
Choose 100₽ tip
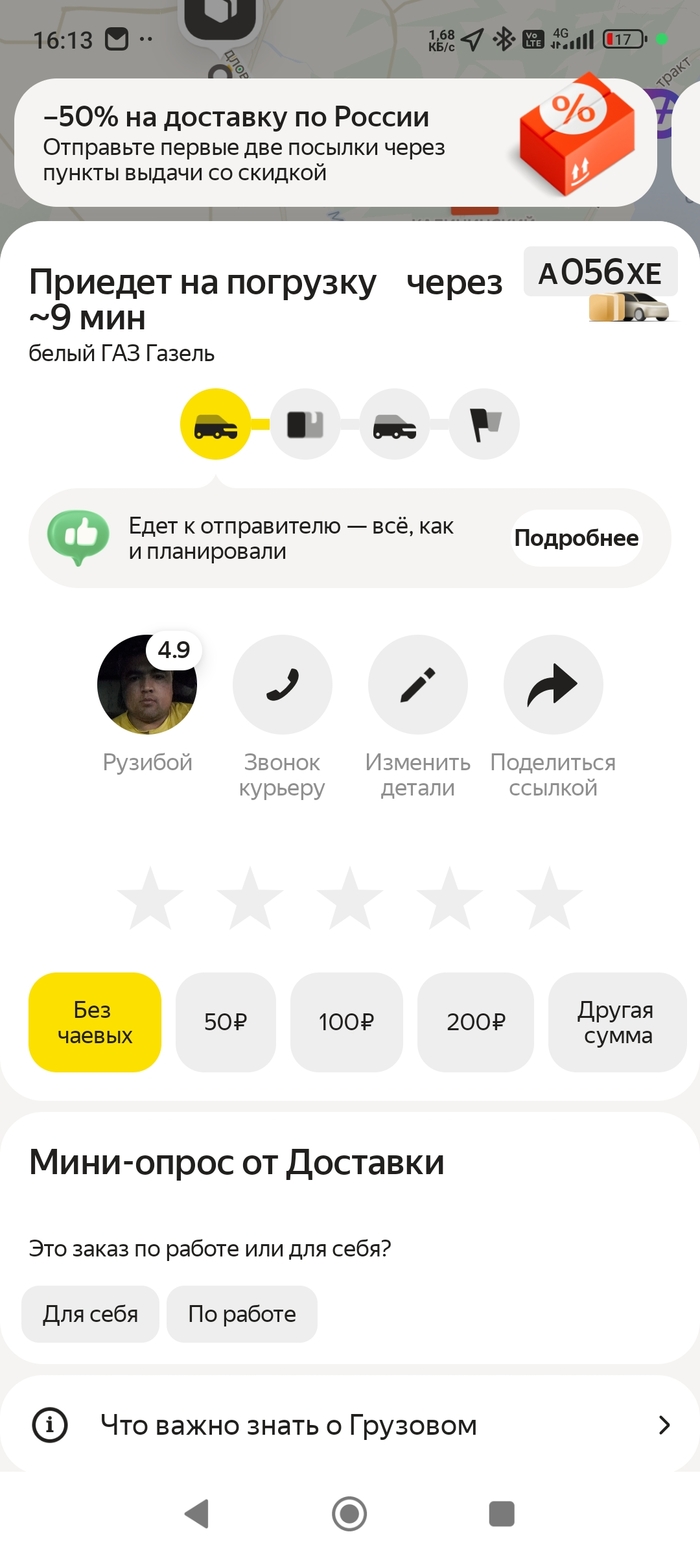(346, 1022)
